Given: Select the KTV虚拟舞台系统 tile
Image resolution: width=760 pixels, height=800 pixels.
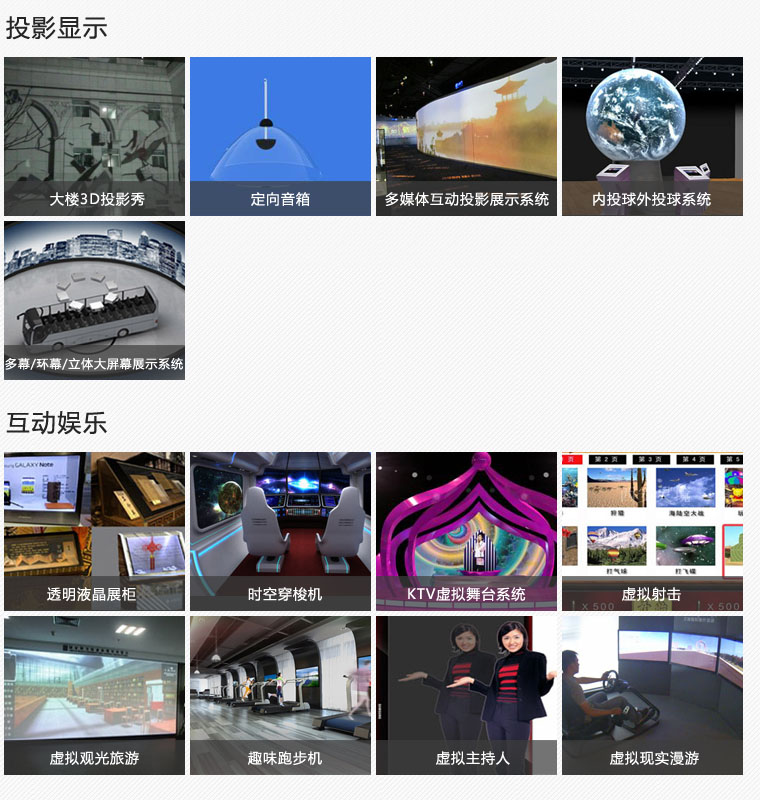Looking at the screenshot, I should pyautogui.click(x=466, y=531).
